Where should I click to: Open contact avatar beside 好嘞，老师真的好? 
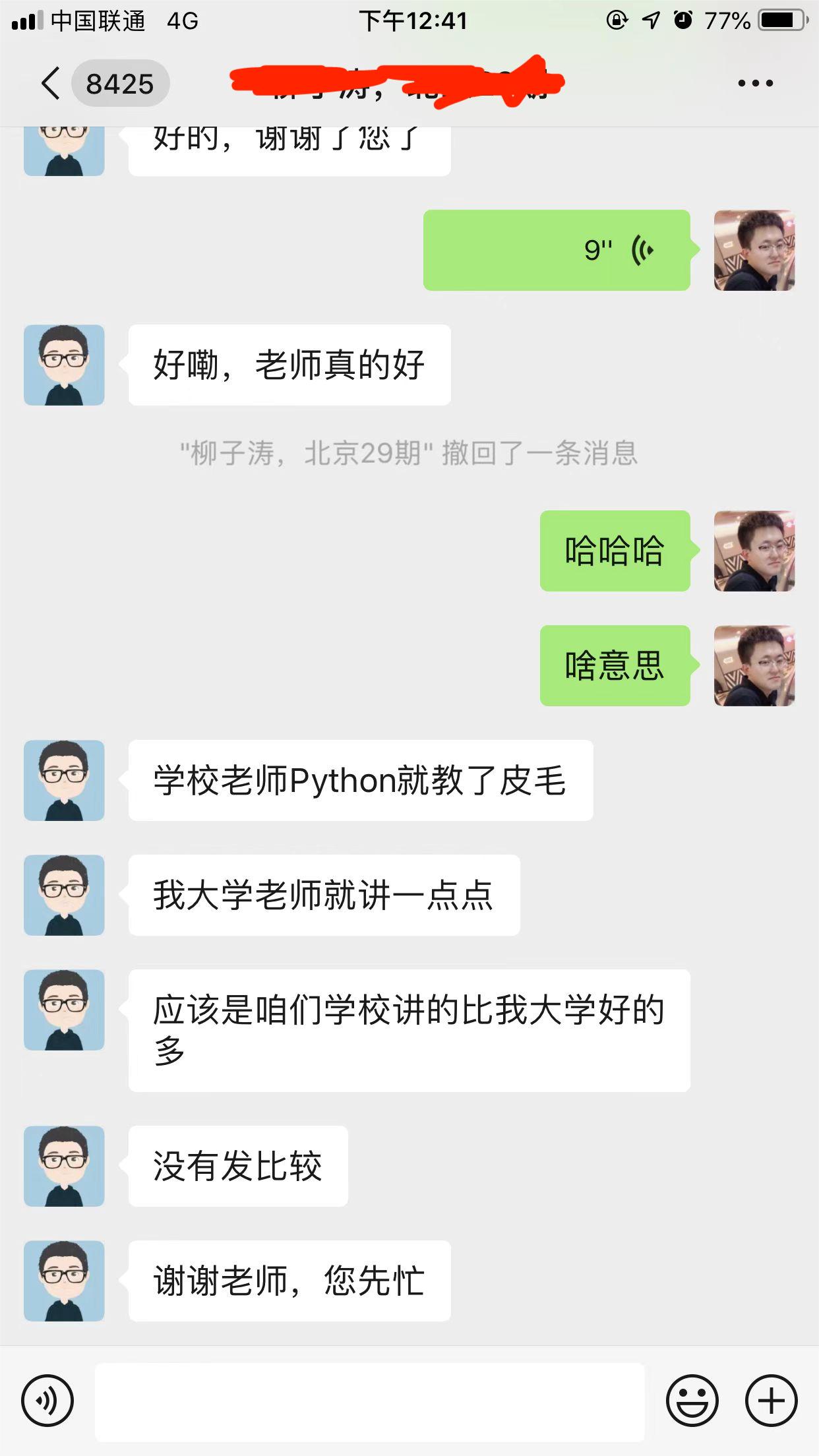[x=64, y=365]
